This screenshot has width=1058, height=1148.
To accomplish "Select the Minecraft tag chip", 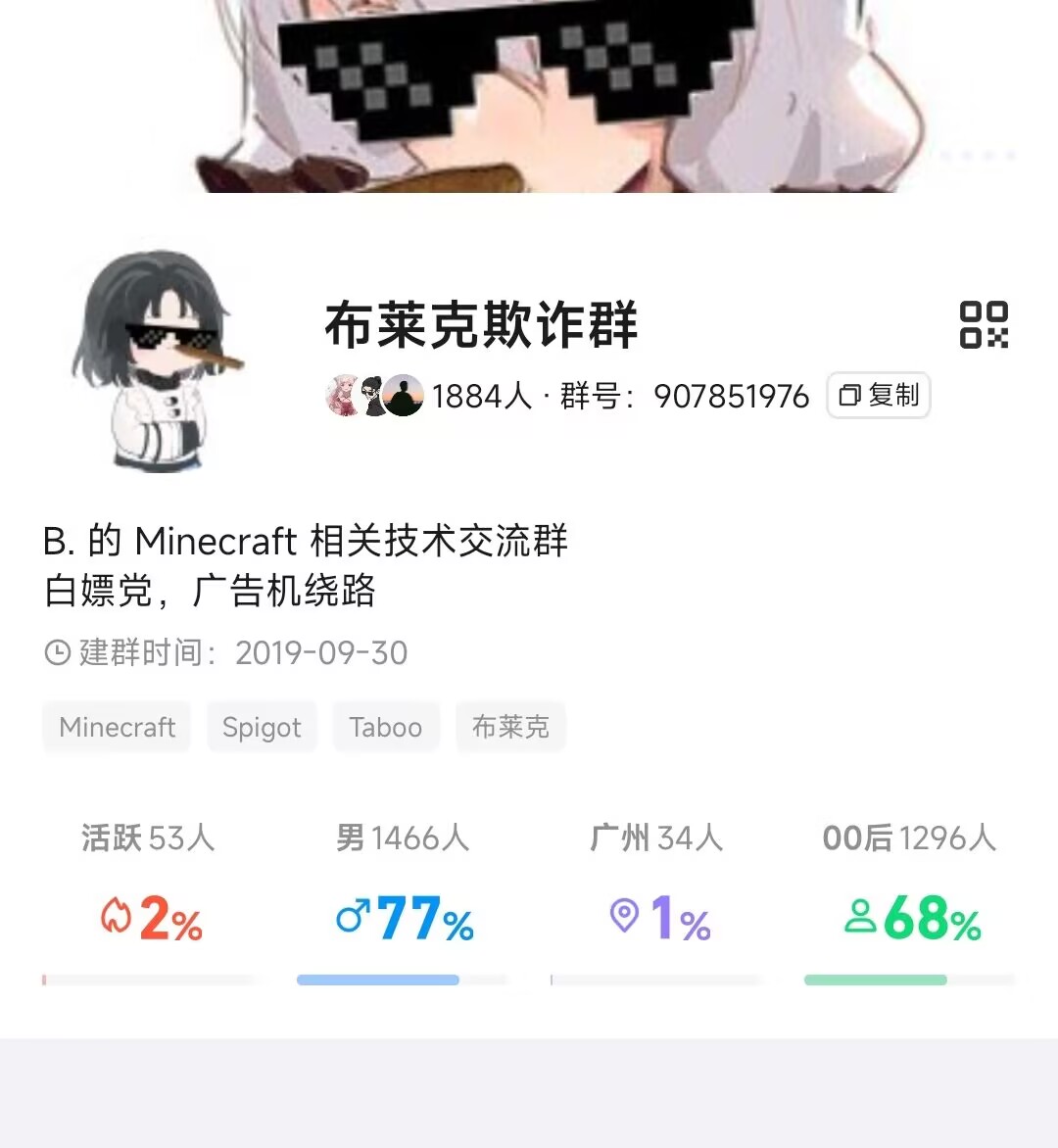I will [x=118, y=727].
